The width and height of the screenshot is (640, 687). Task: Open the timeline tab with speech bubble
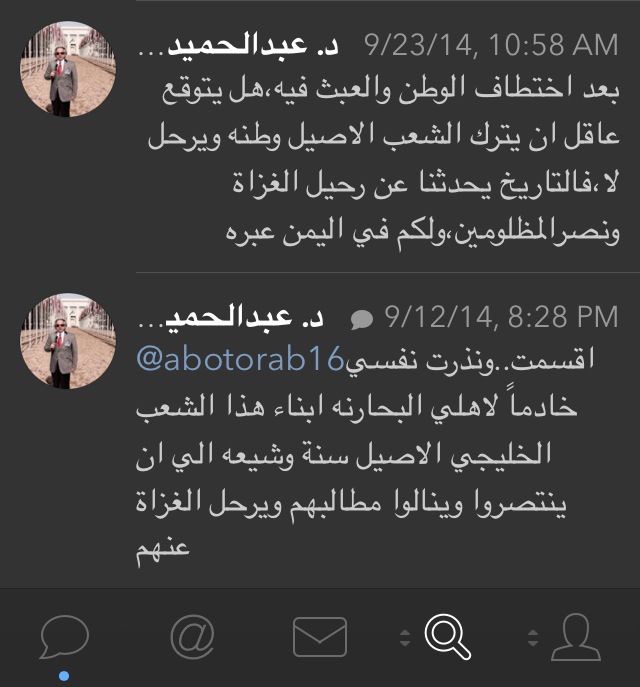pyautogui.click(x=64, y=636)
